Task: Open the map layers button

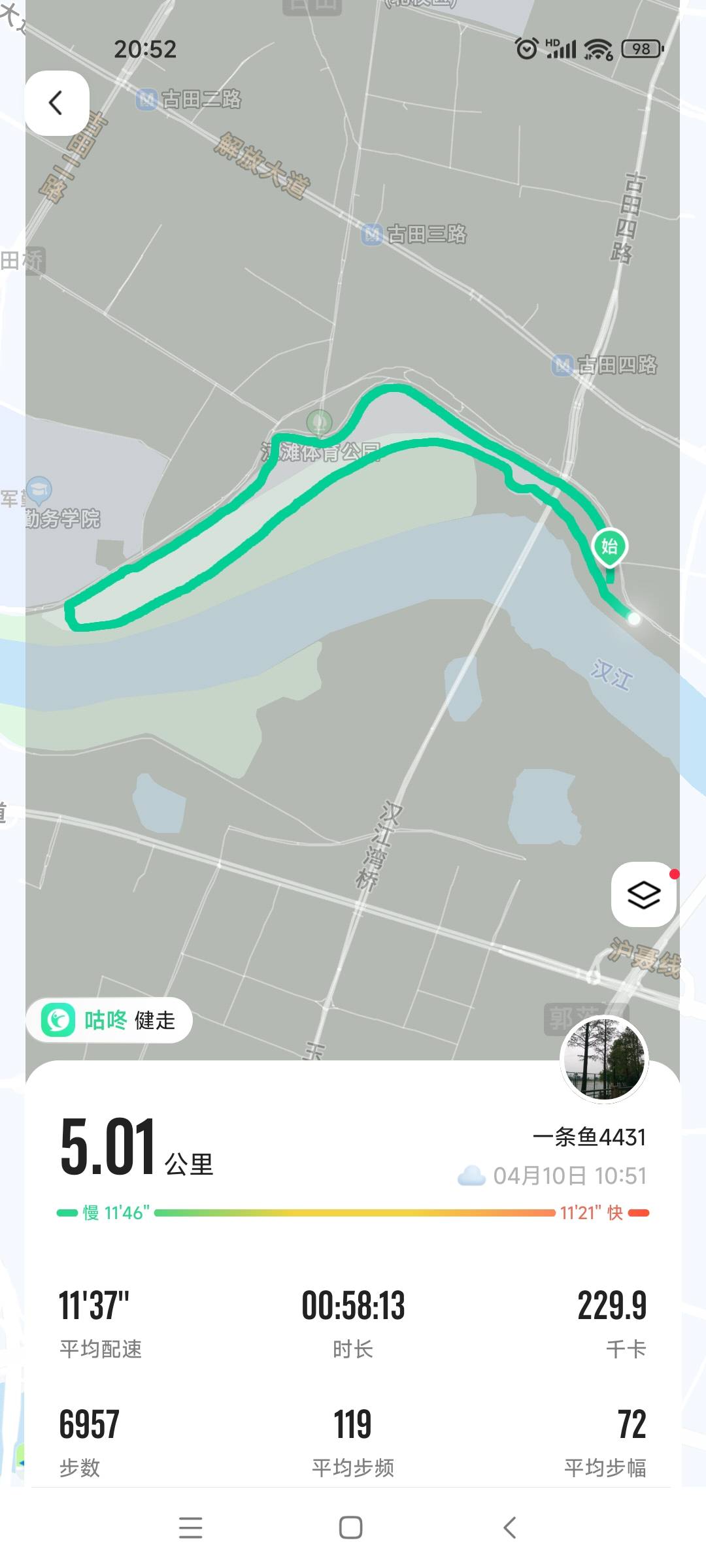Action: click(643, 894)
